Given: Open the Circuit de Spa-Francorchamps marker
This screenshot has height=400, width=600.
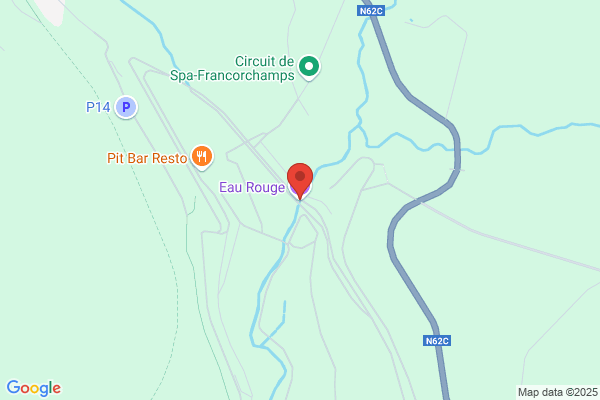Looking at the screenshot, I should 309,68.
